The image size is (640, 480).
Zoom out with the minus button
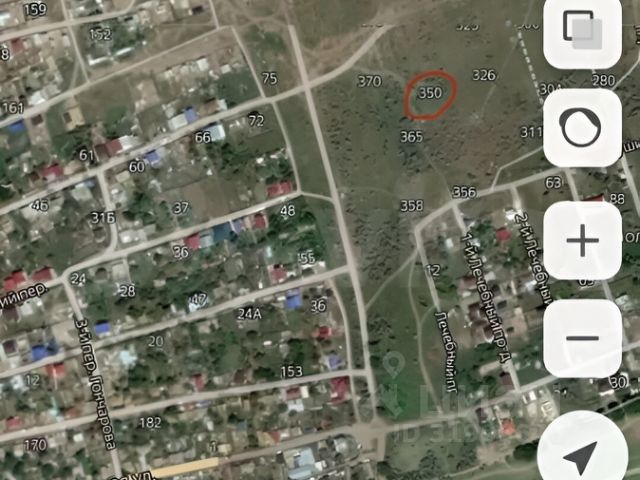point(582,338)
